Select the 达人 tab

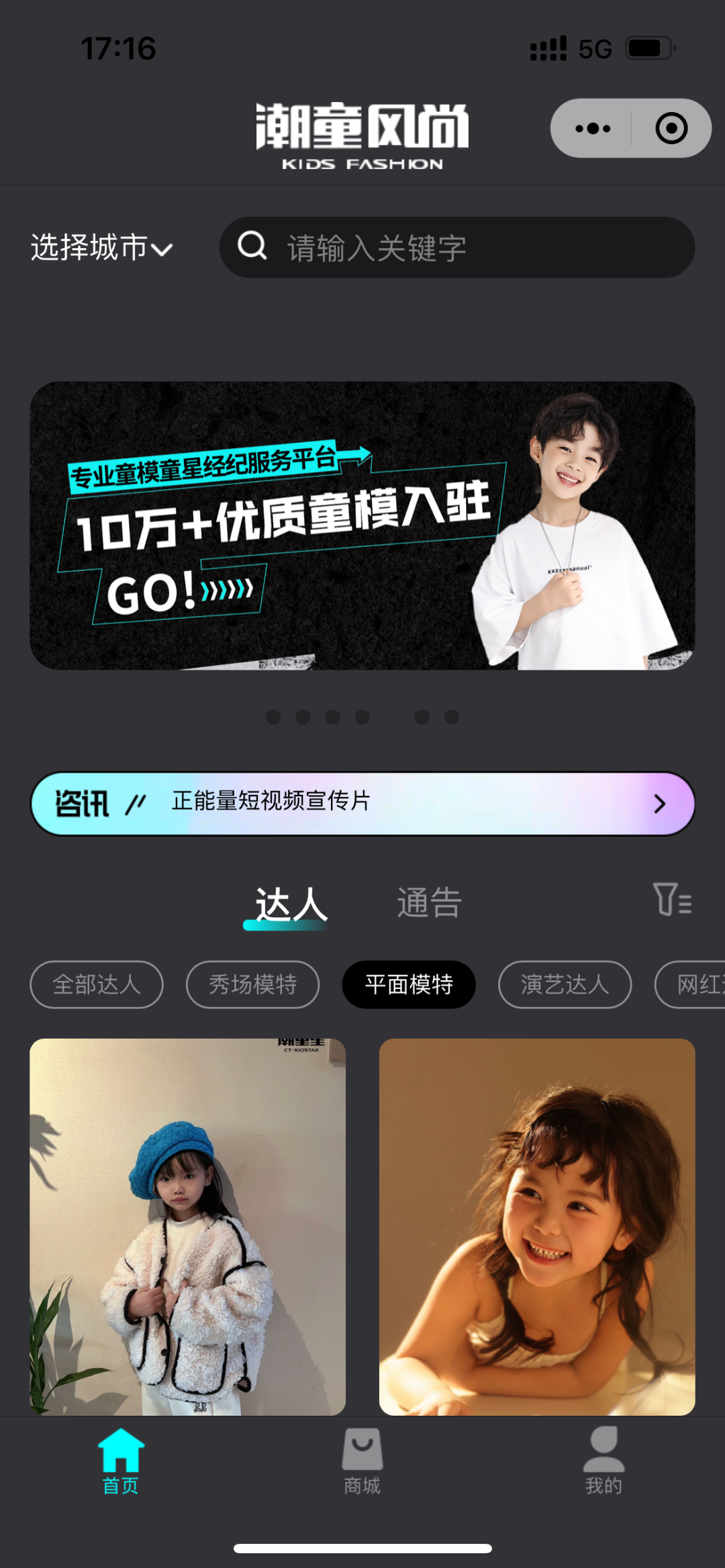291,904
